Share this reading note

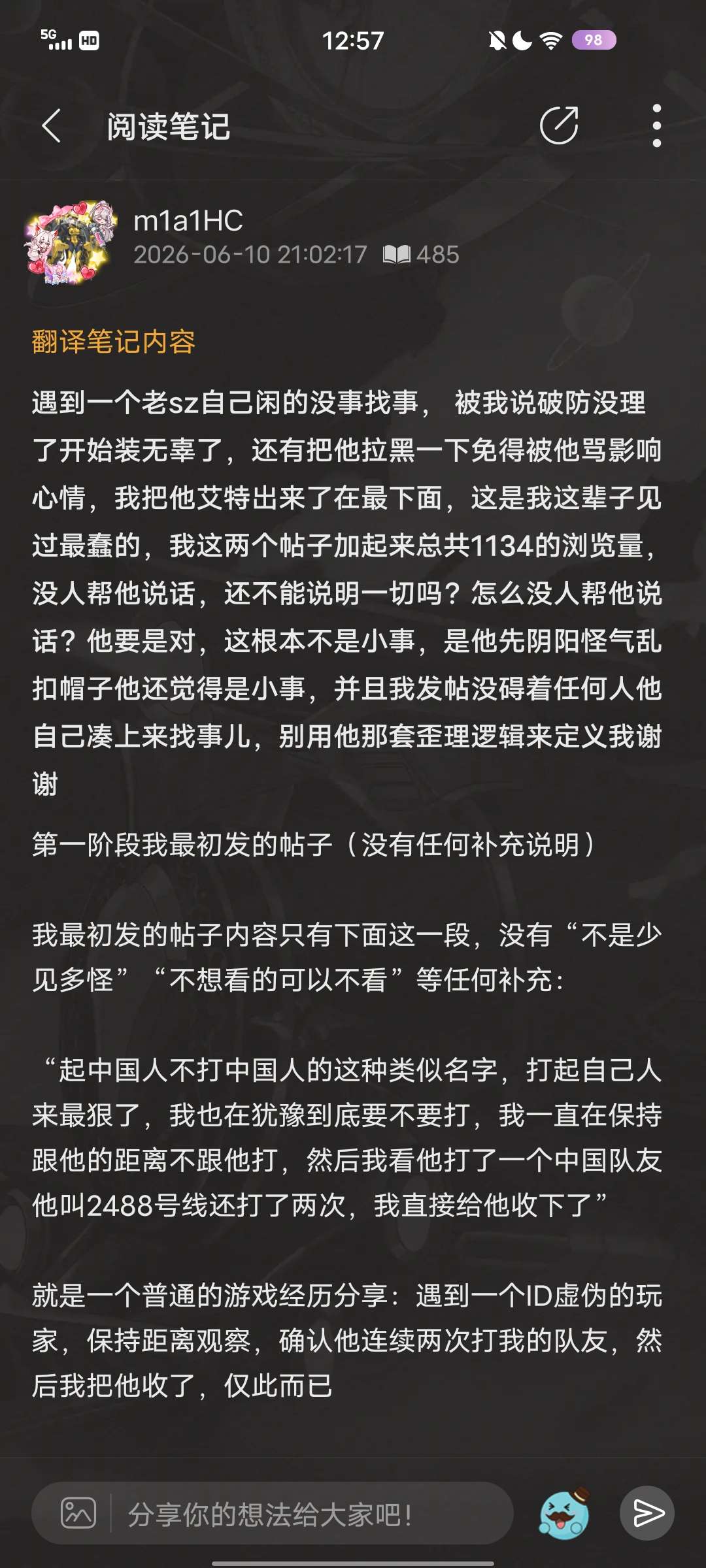coord(559,125)
